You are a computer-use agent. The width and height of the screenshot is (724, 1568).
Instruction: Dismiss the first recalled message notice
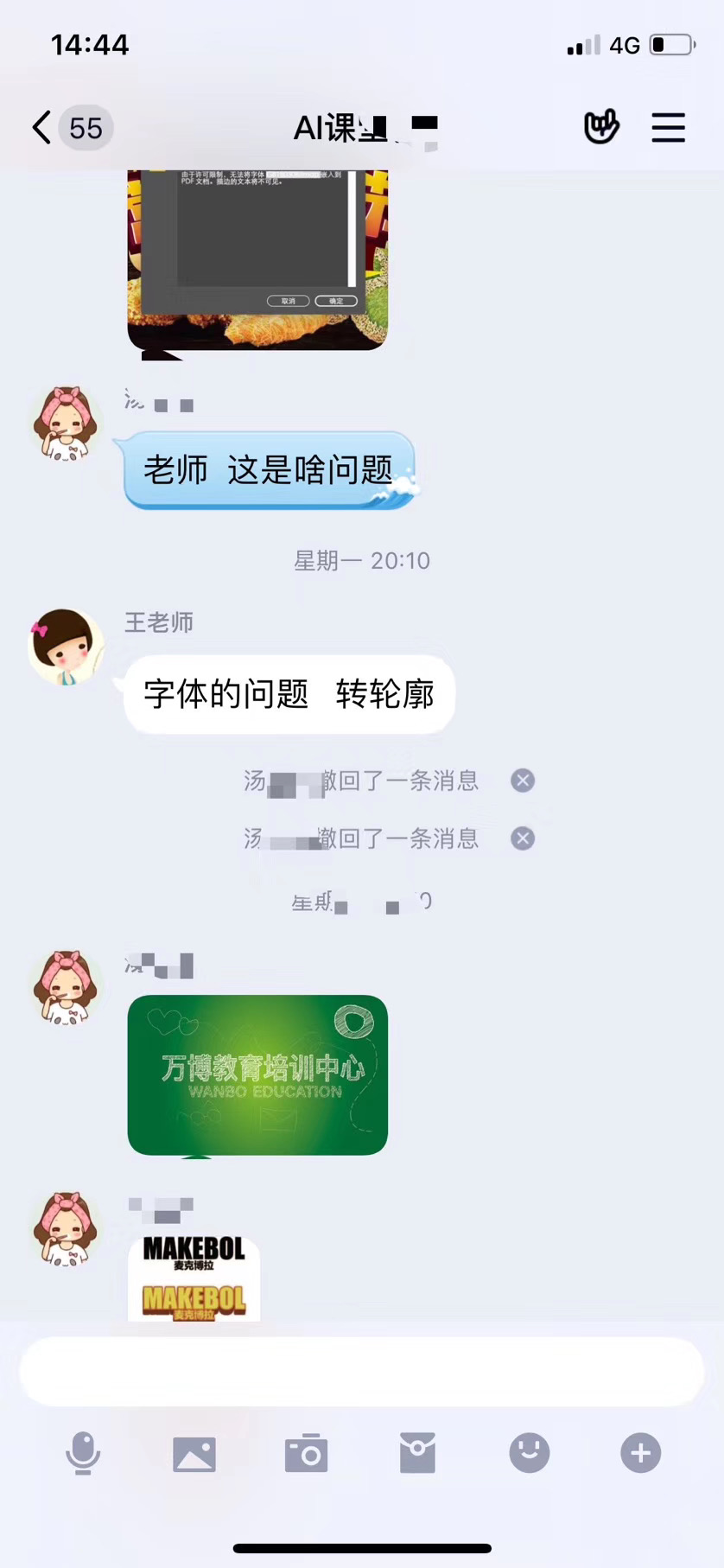(523, 781)
